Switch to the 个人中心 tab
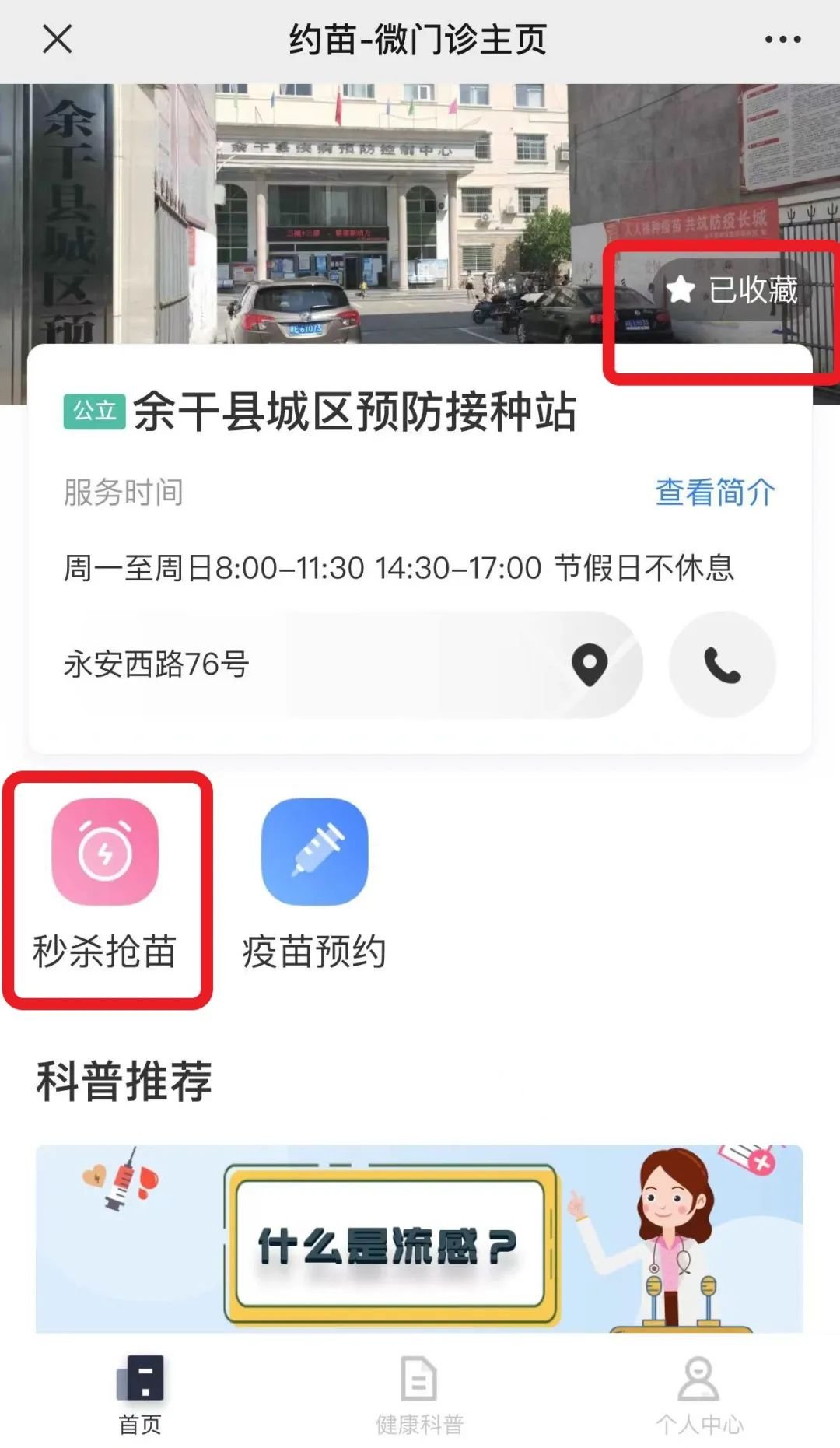 [x=699, y=1394]
